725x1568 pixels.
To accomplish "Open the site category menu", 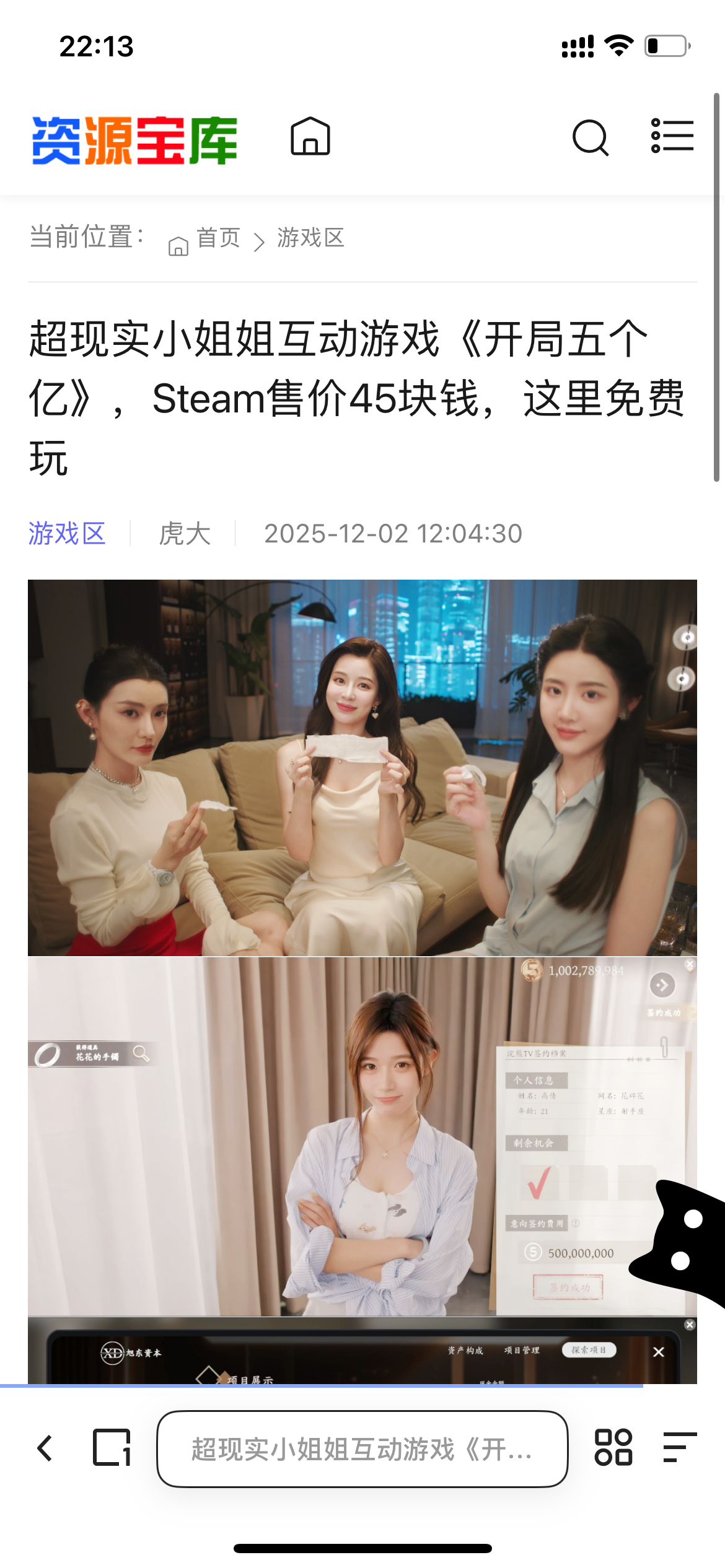I will tap(672, 136).
